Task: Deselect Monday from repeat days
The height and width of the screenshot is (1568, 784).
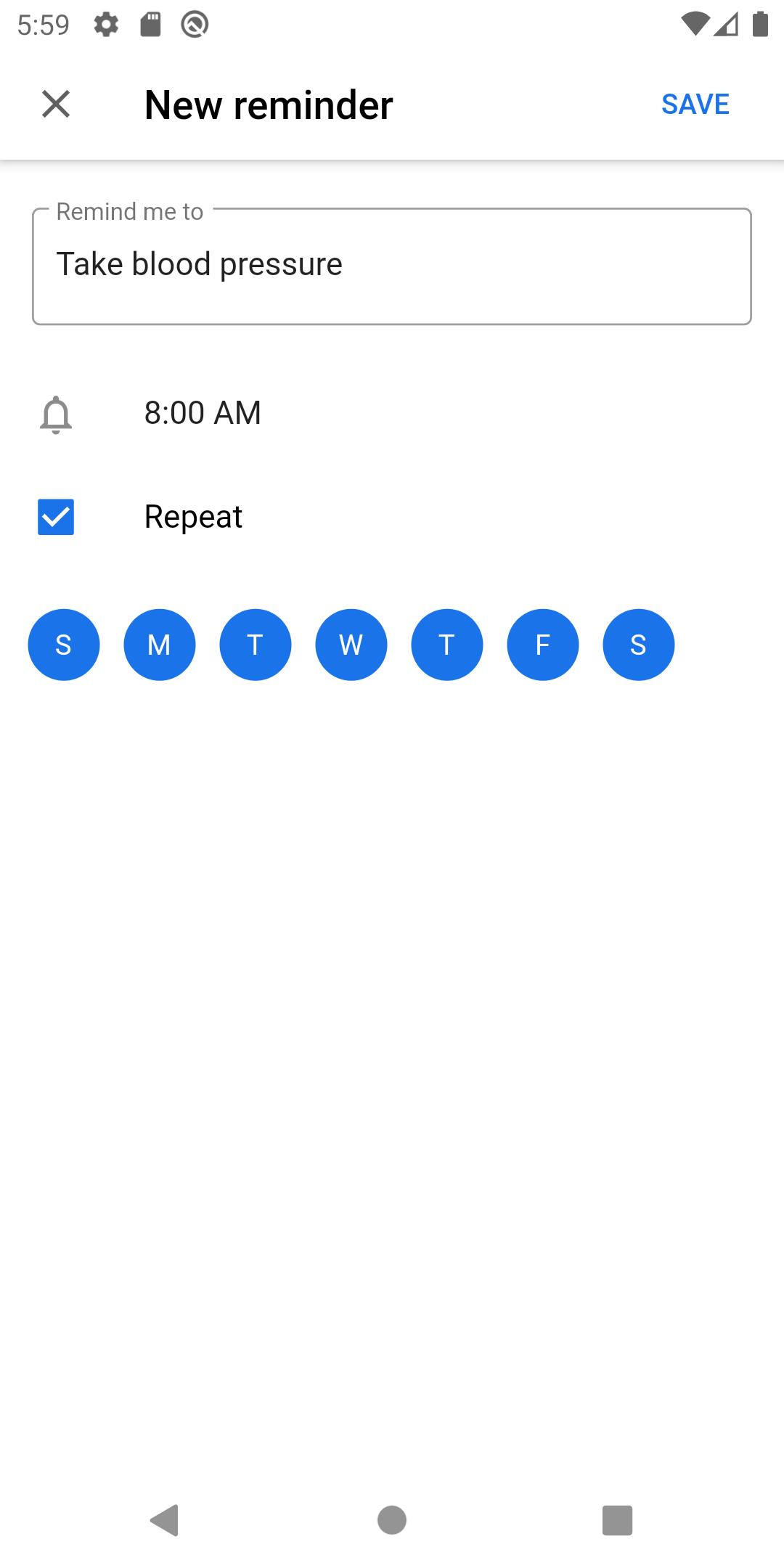Action: (160, 645)
